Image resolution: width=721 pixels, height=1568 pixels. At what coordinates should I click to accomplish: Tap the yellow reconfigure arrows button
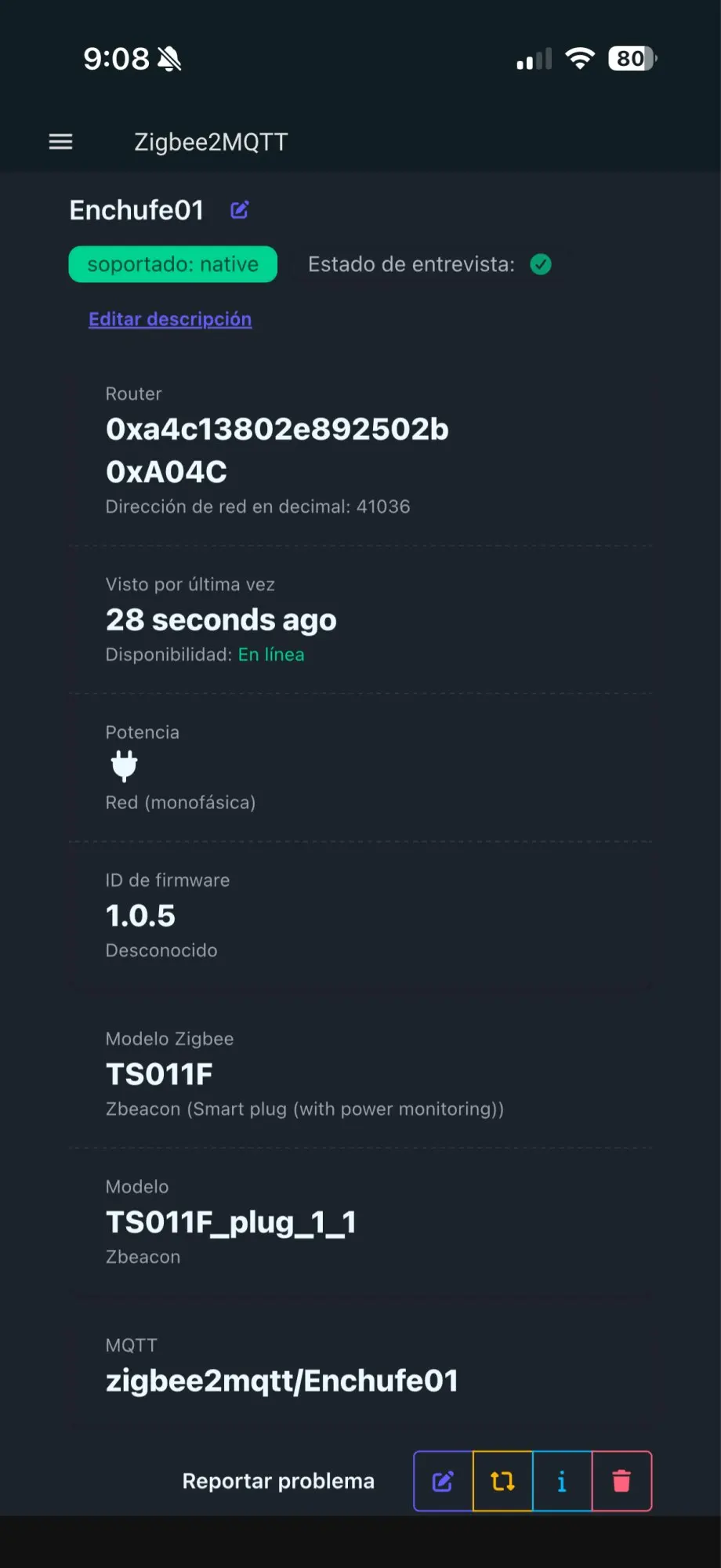pos(503,1481)
